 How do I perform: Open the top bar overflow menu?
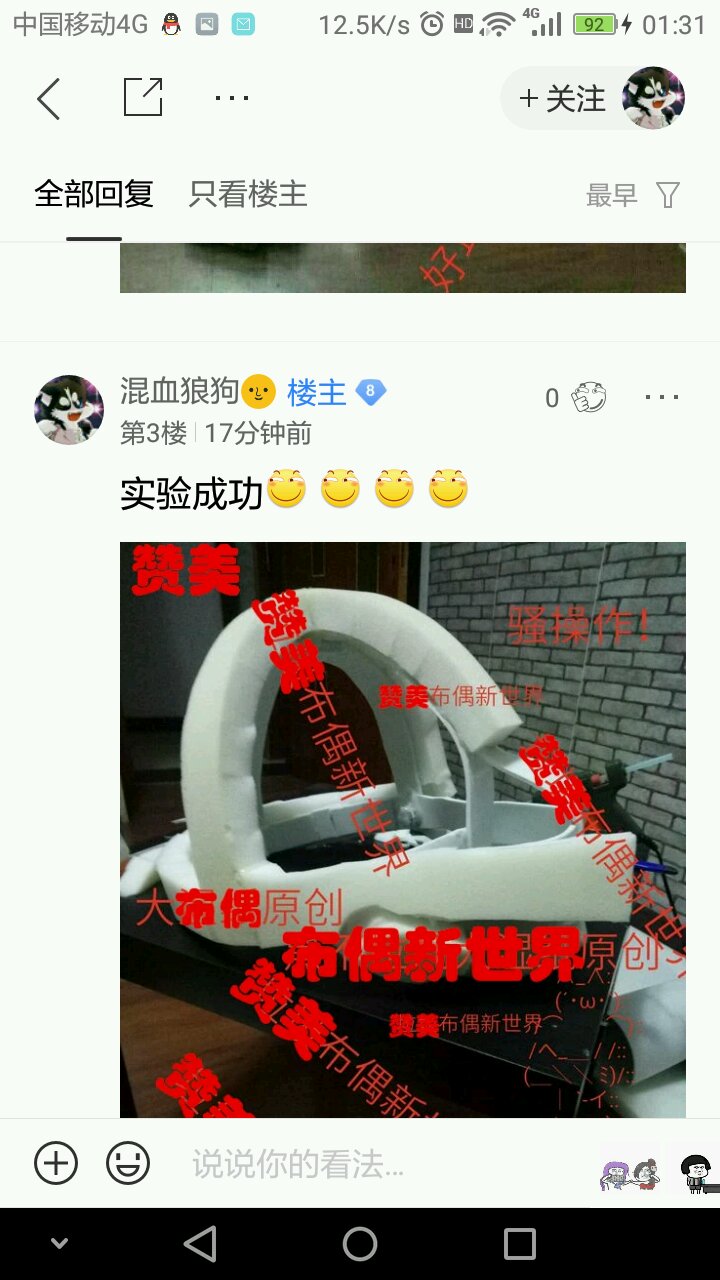(232, 98)
